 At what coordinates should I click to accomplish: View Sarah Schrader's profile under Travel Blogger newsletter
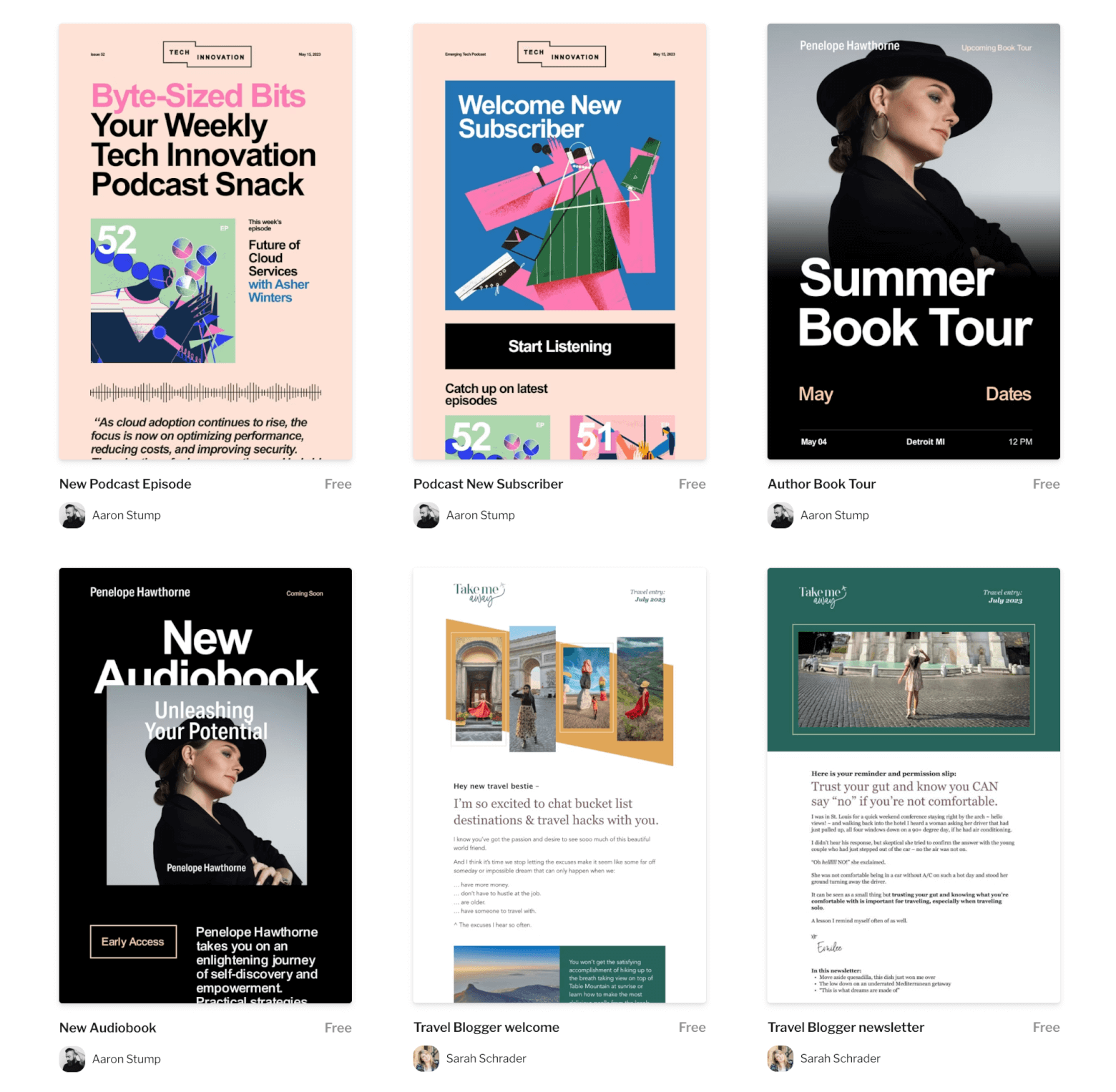pos(840,1058)
